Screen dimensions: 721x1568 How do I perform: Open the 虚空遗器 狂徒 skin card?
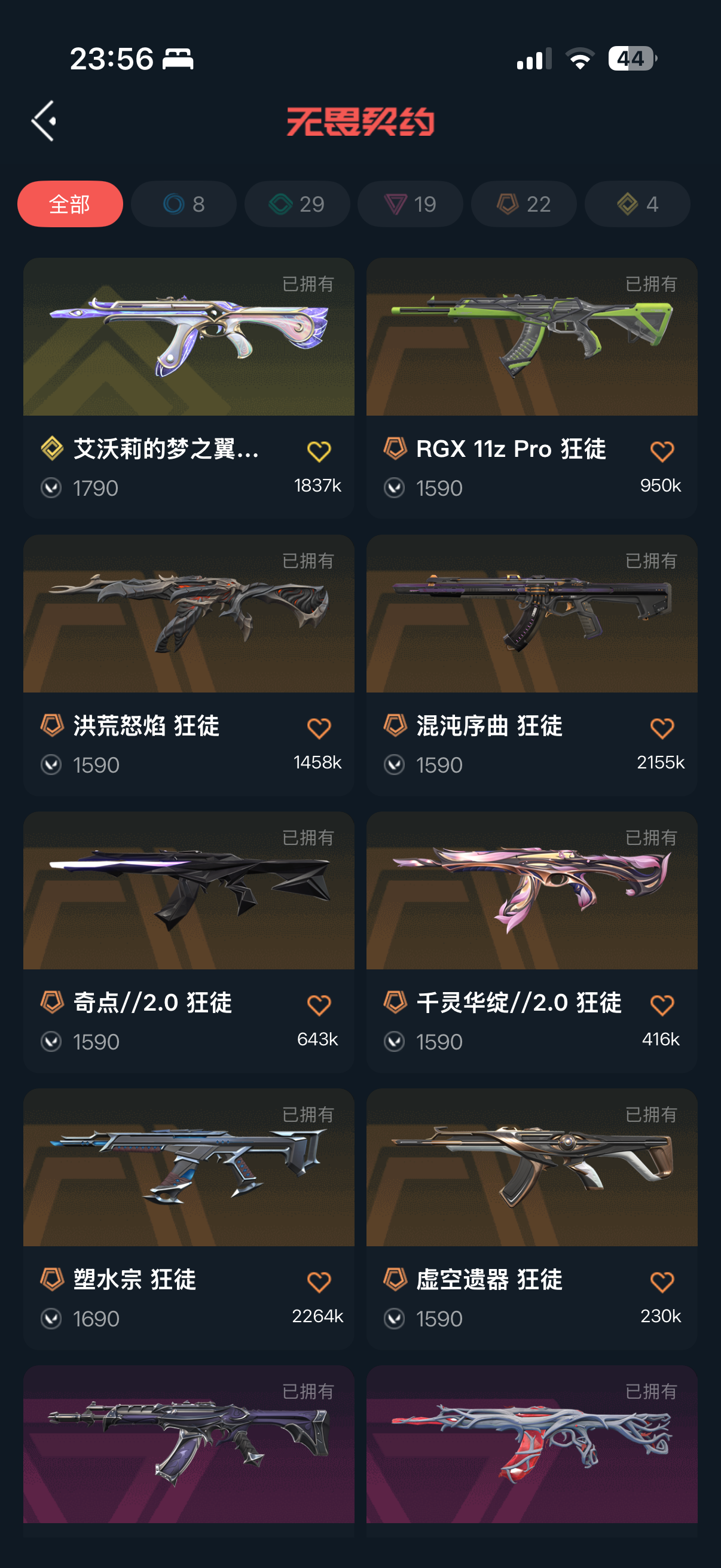tap(531, 1167)
